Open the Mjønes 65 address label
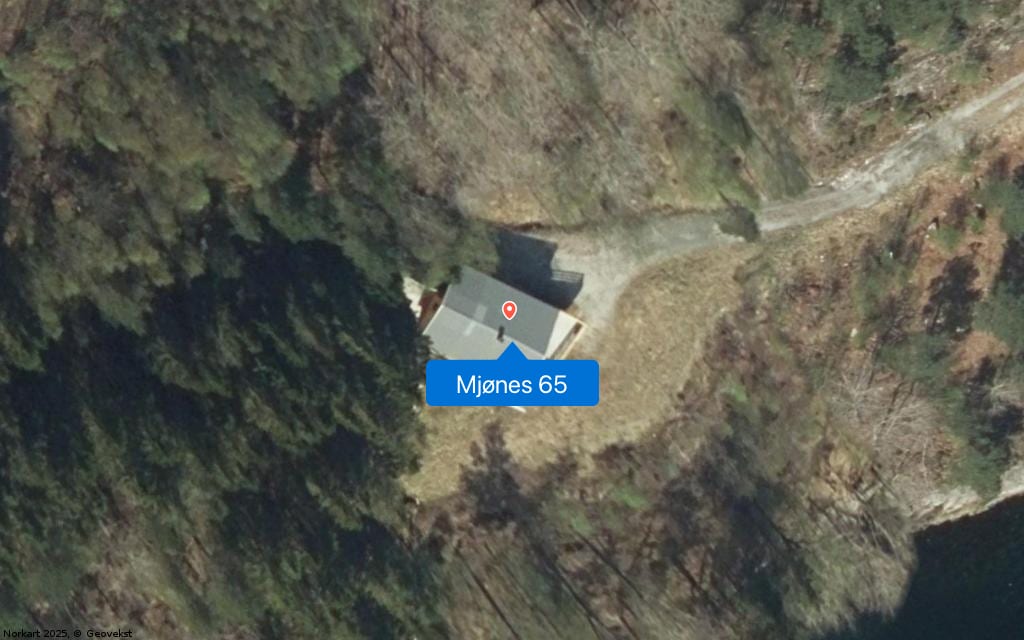 (x=512, y=384)
